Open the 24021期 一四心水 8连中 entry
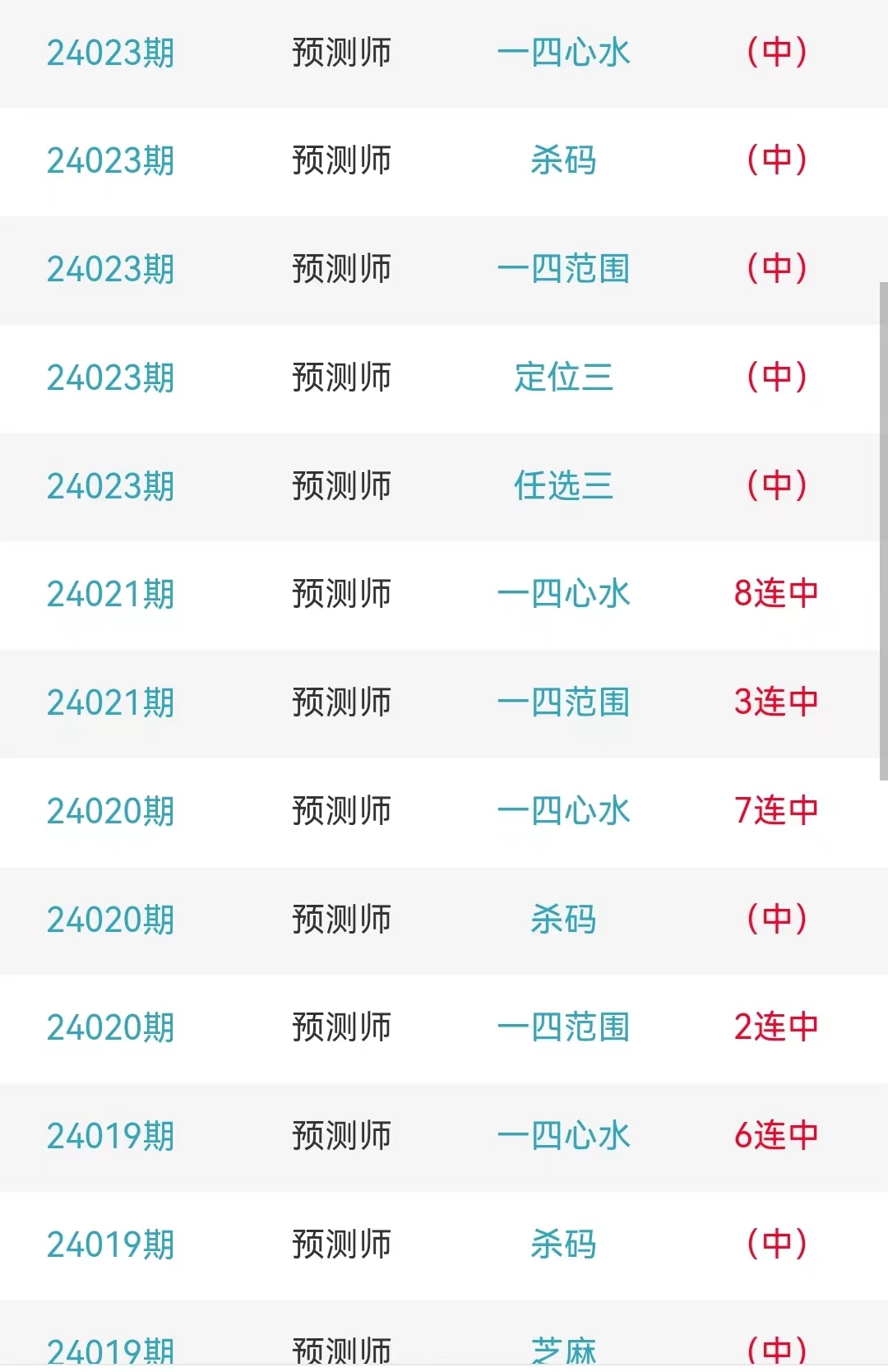Screen dimensions: 888x1372 tap(563, 594)
